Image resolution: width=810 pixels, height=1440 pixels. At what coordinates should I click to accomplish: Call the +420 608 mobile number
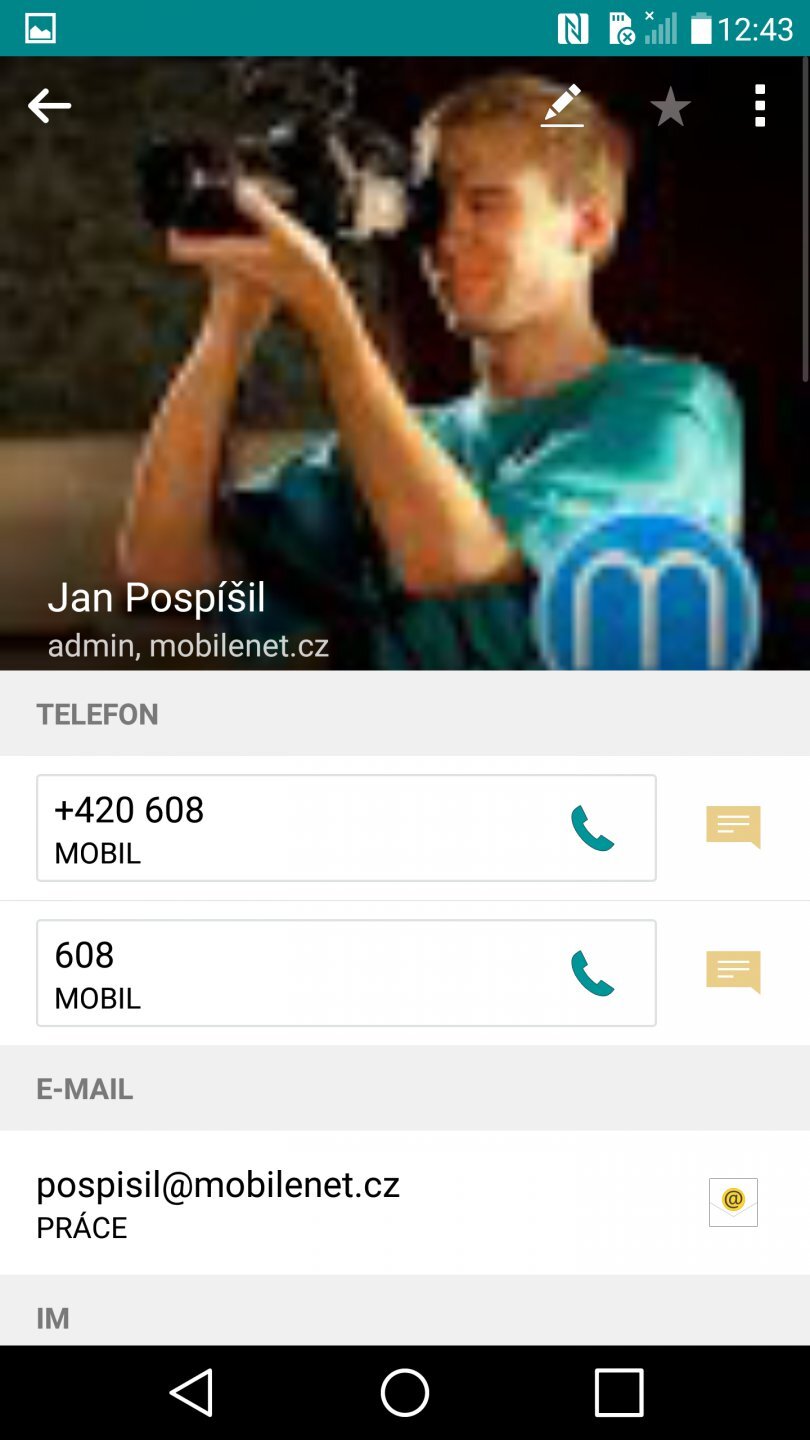(592, 829)
